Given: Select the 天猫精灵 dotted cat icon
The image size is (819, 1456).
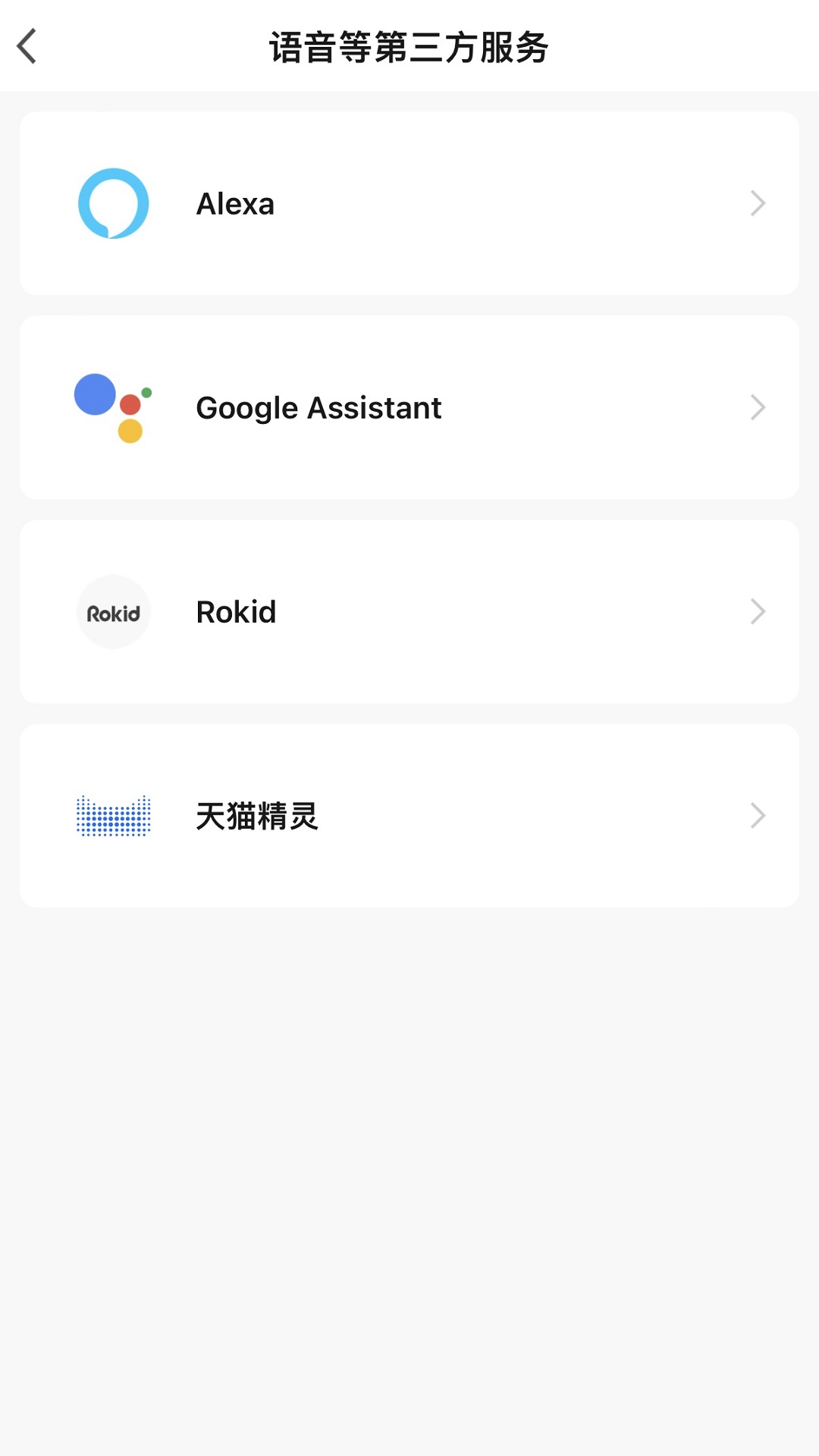Looking at the screenshot, I should pos(113,816).
